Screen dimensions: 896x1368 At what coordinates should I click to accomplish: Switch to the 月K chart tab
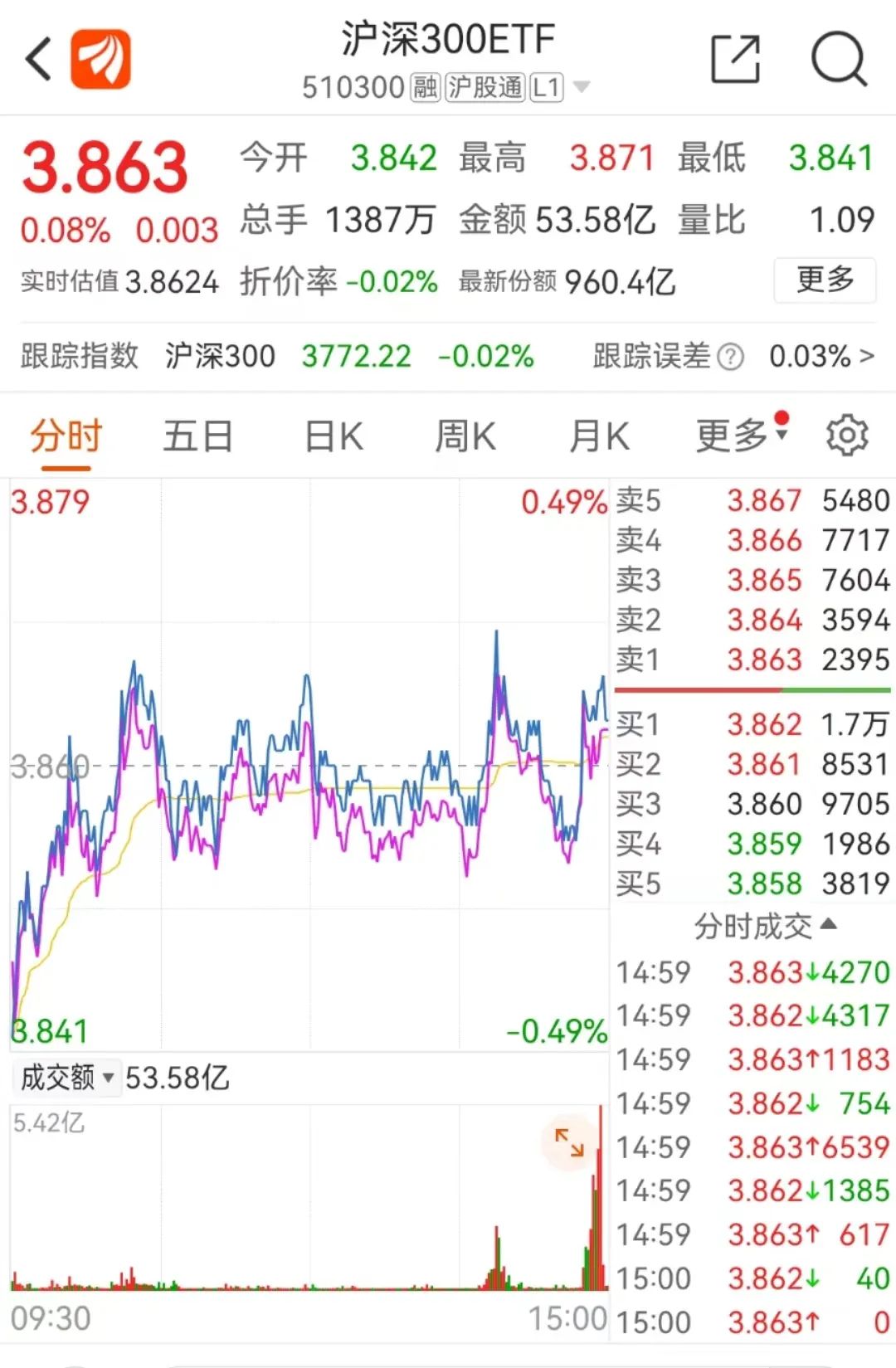pyautogui.click(x=599, y=436)
